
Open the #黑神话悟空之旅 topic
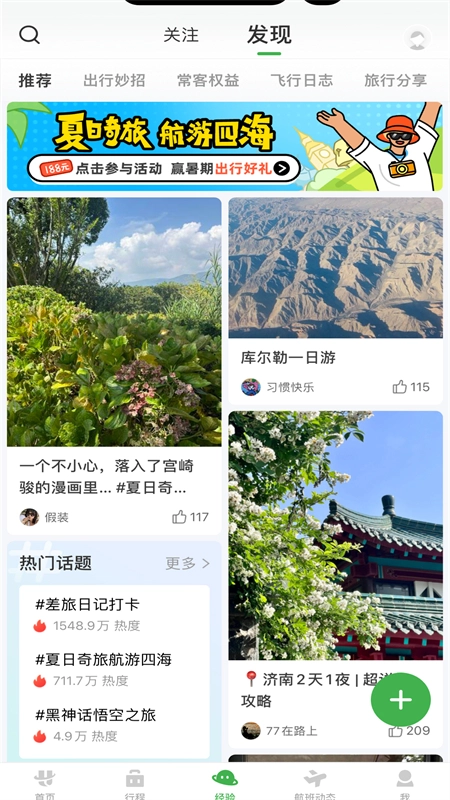(x=114, y=725)
